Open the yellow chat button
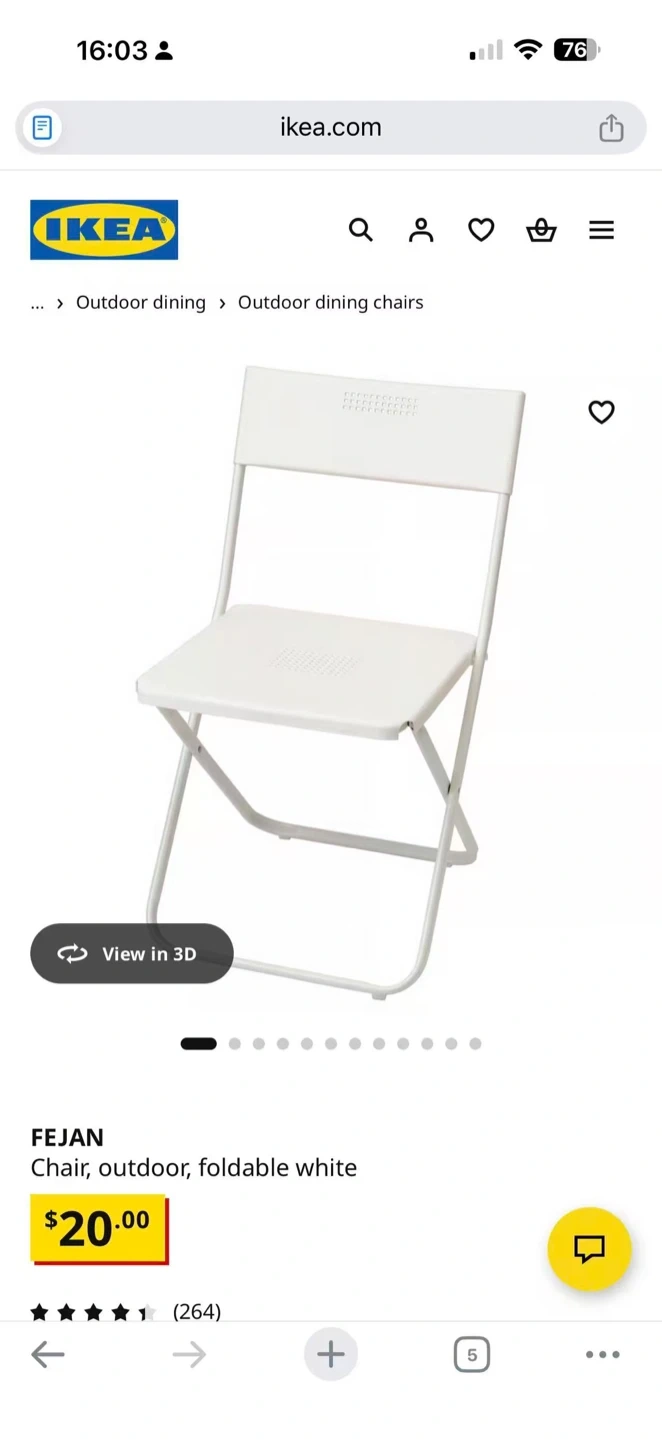The image size is (662, 1440). tap(589, 1249)
